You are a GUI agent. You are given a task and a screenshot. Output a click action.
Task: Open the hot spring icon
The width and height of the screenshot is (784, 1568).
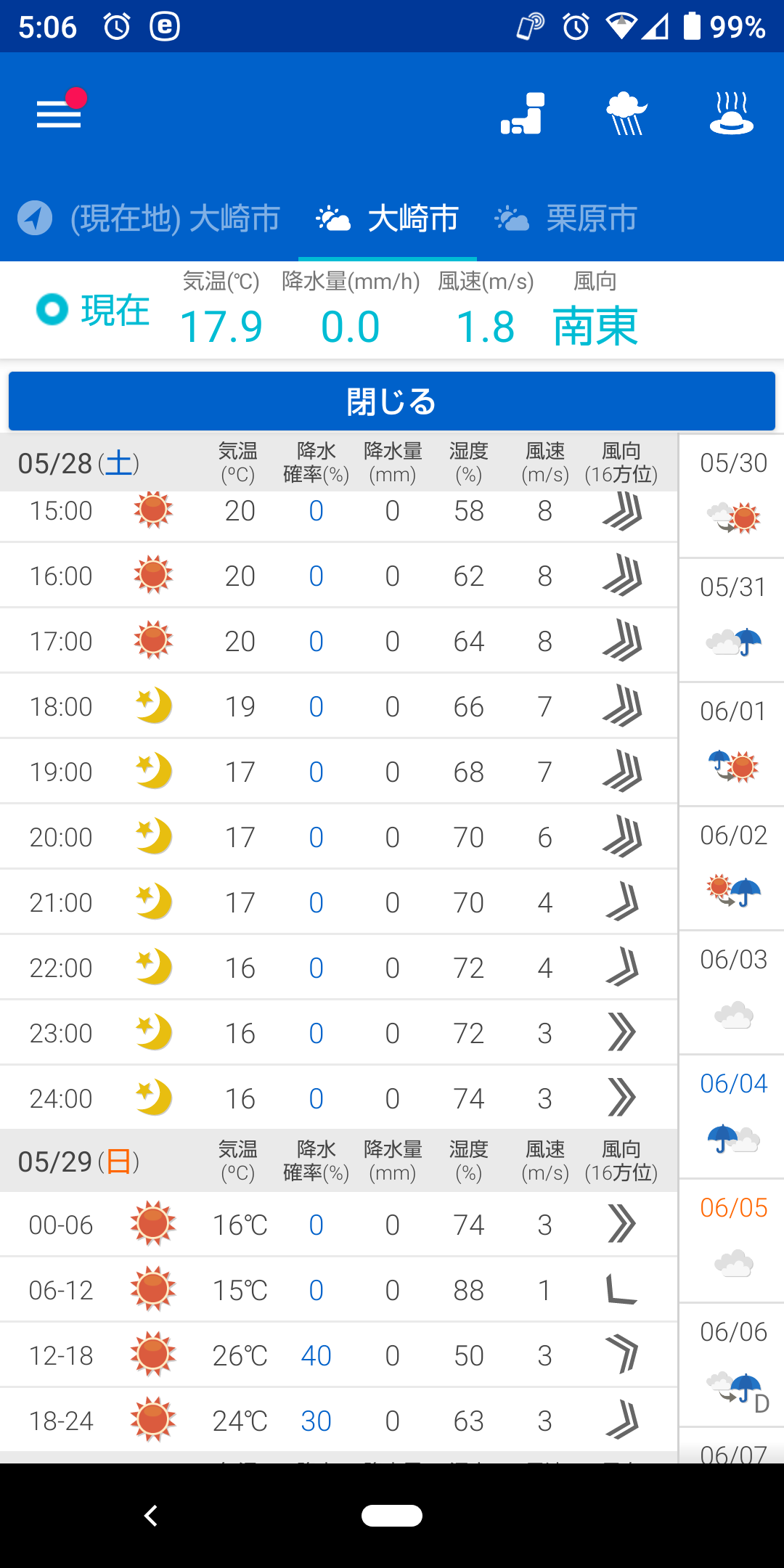(x=731, y=113)
